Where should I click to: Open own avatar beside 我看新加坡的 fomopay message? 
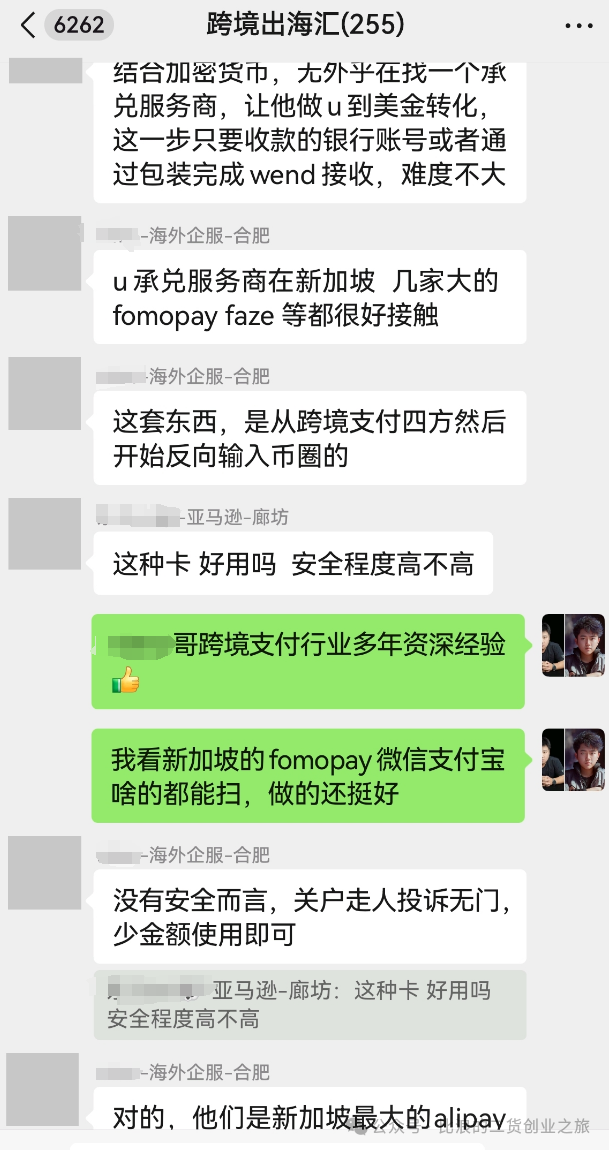[x=573, y=760]
